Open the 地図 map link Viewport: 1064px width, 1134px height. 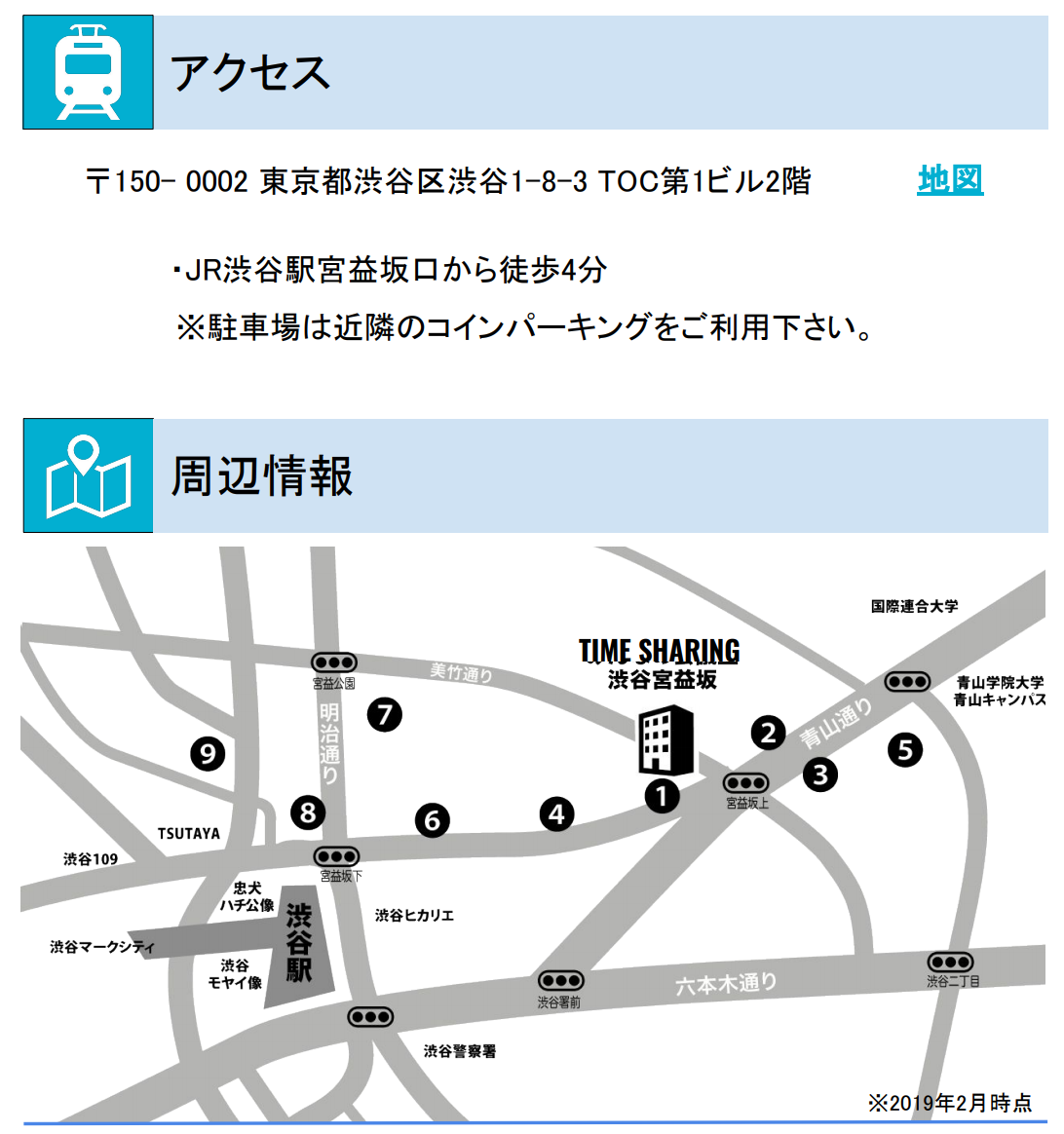pyautogui.click(x=949, y=180)
